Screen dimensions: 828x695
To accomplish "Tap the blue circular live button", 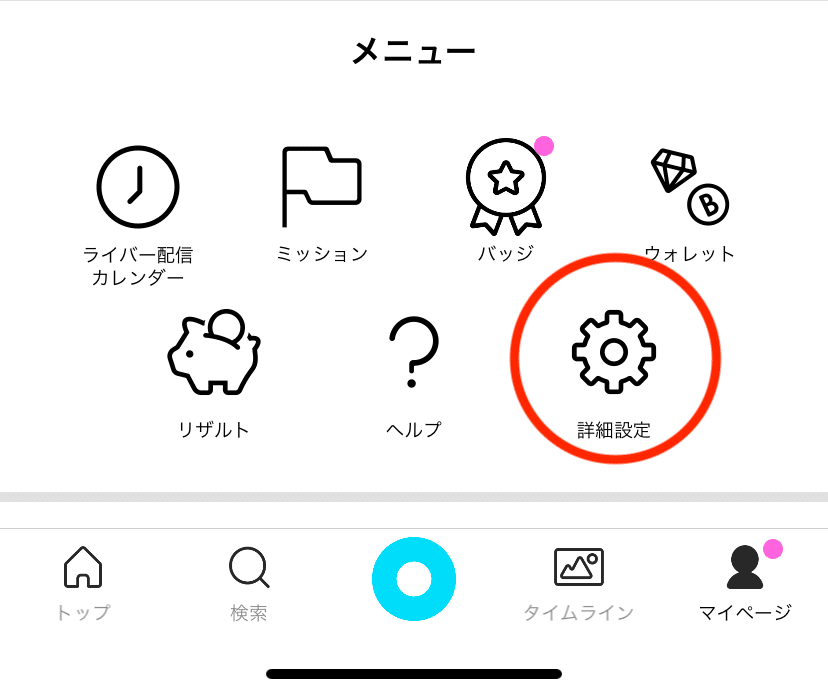I will (x=414, y=579).
